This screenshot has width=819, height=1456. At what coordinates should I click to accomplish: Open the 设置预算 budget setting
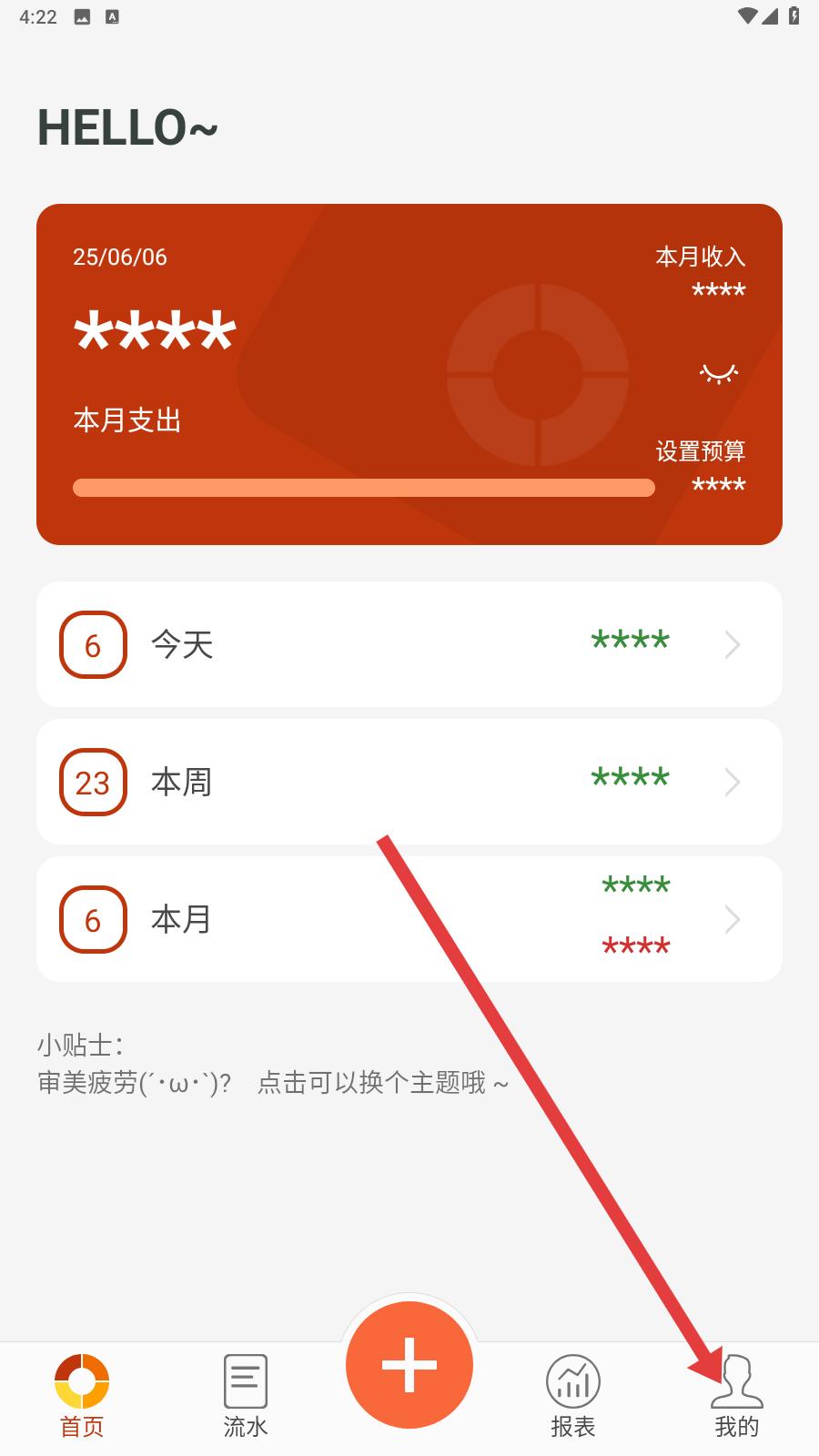700,451
